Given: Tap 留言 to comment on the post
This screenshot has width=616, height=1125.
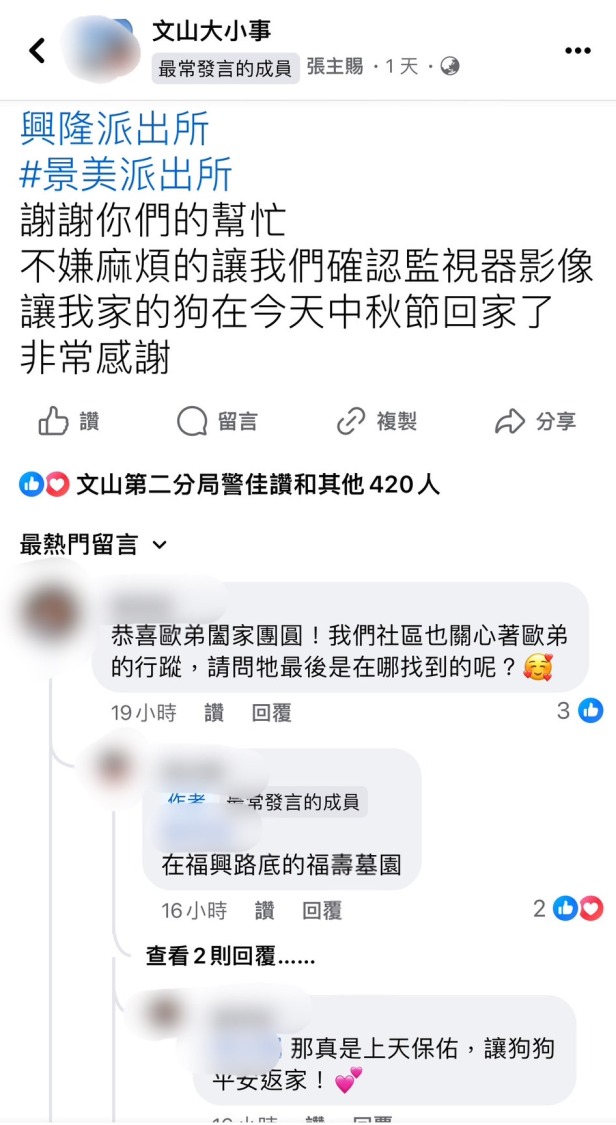Looking at the screenshot, I should [217, 421].
